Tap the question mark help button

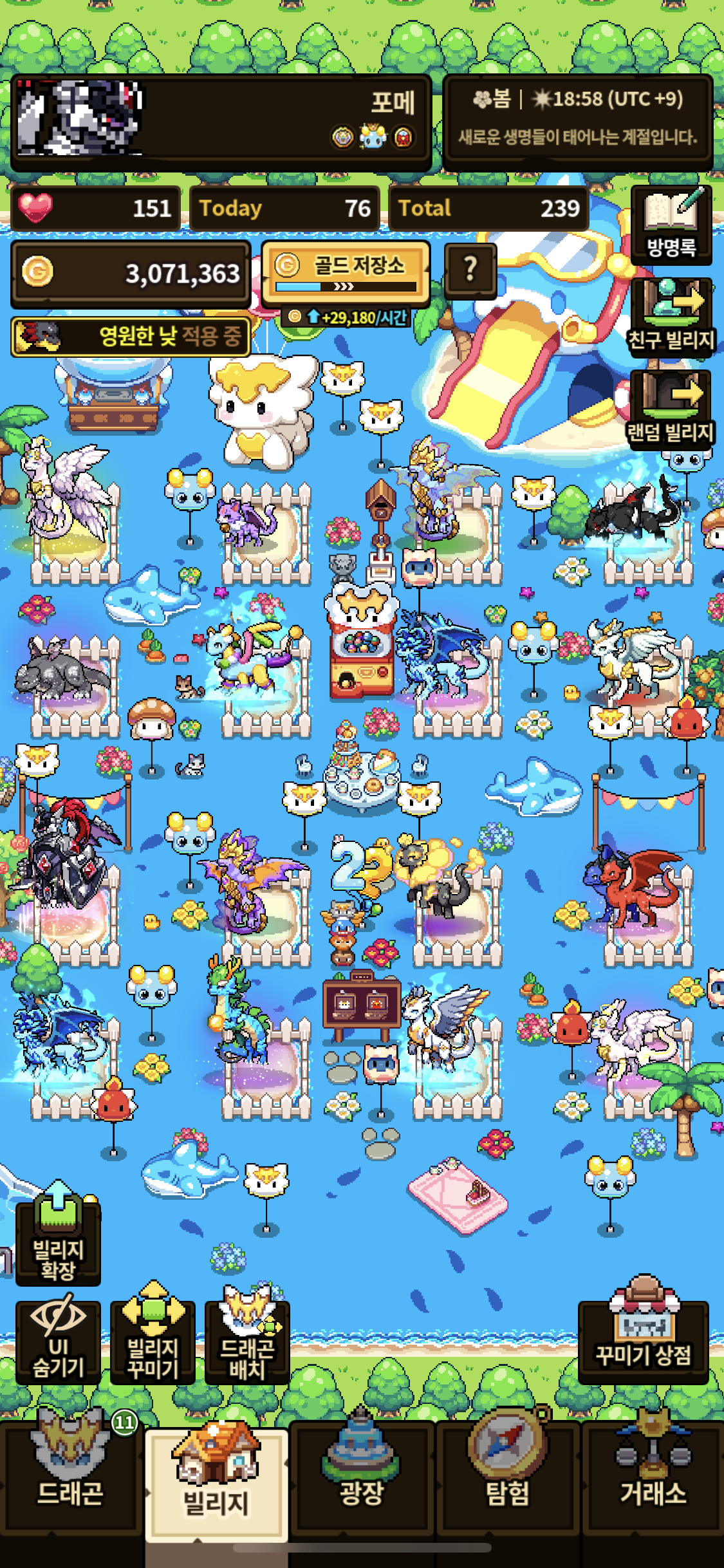coord(470,270)
